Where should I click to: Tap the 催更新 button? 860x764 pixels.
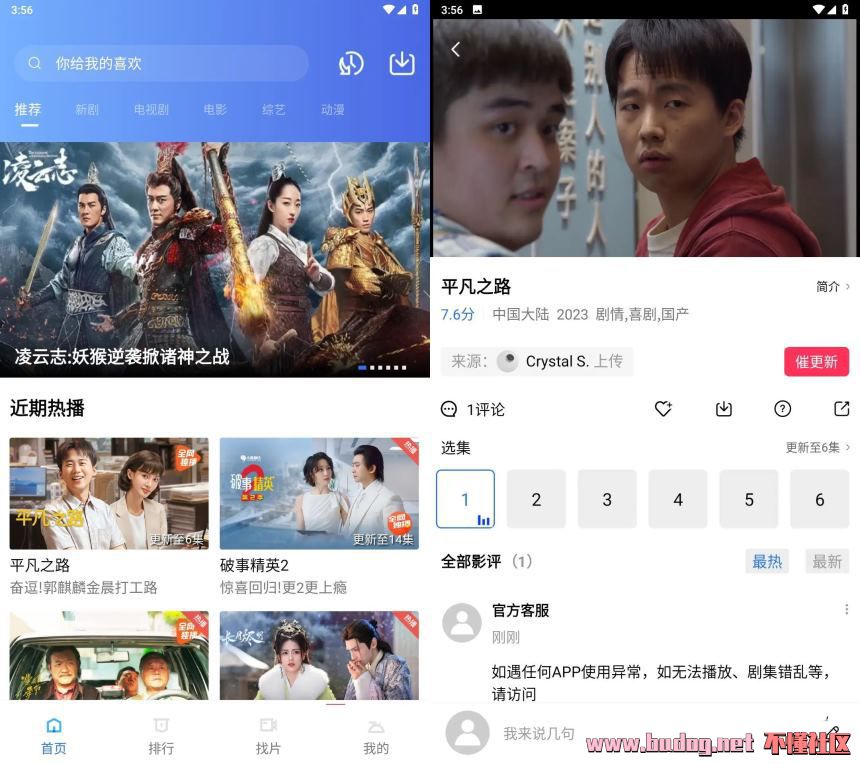816,361
